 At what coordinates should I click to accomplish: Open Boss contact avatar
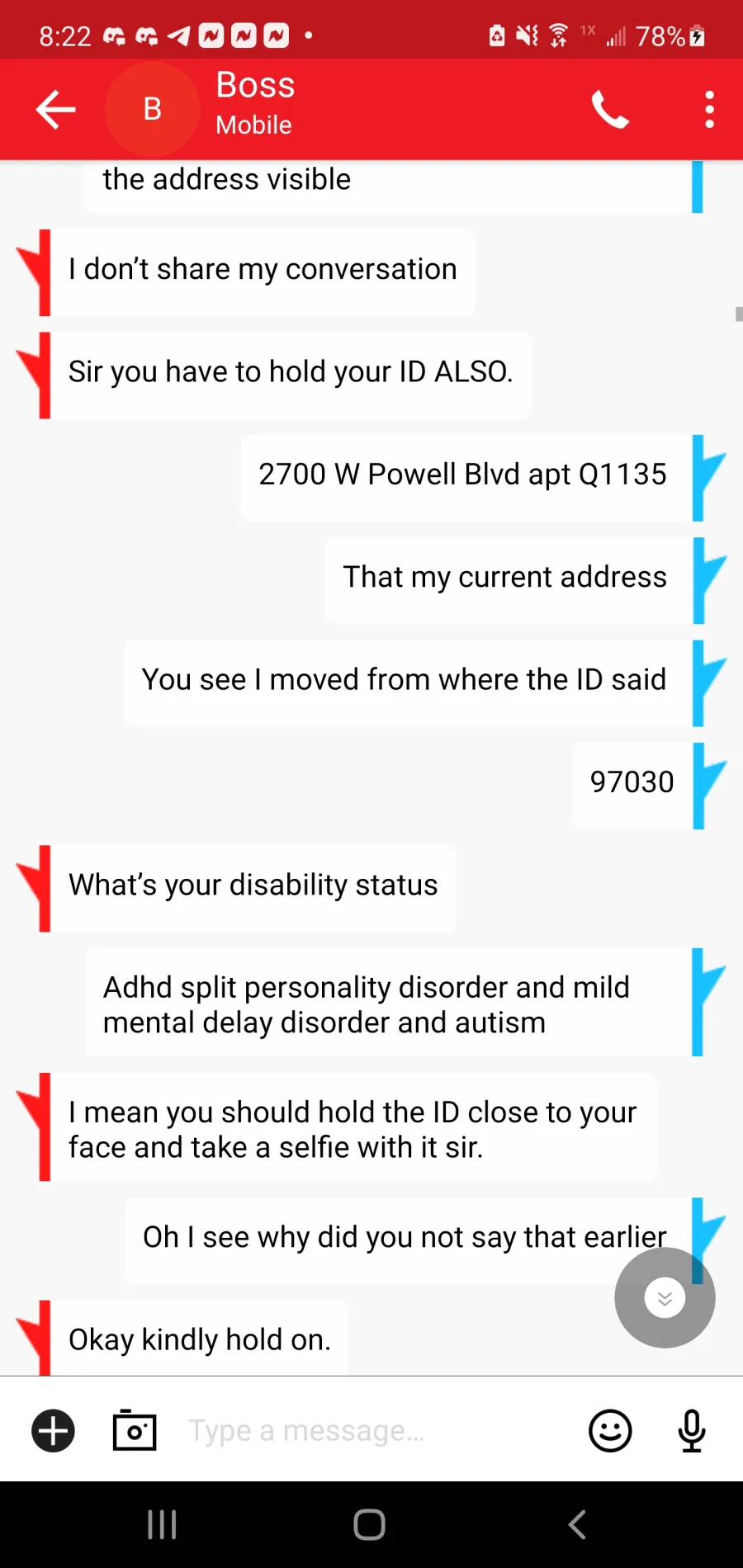click(x=153, y=109)
